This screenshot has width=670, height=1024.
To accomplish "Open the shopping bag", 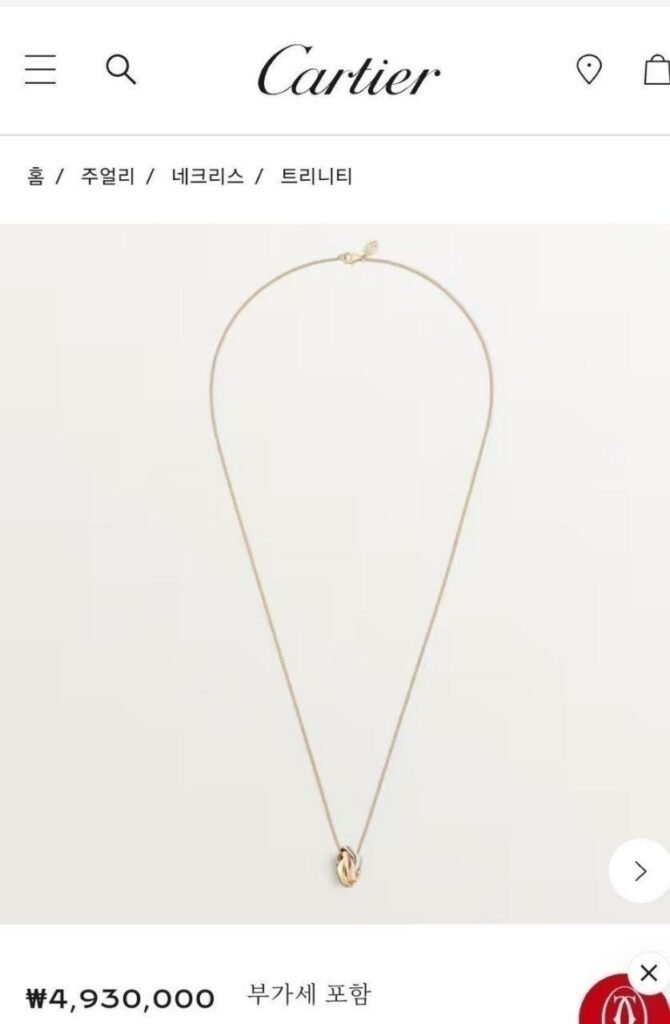I will (x=656, y=70).
